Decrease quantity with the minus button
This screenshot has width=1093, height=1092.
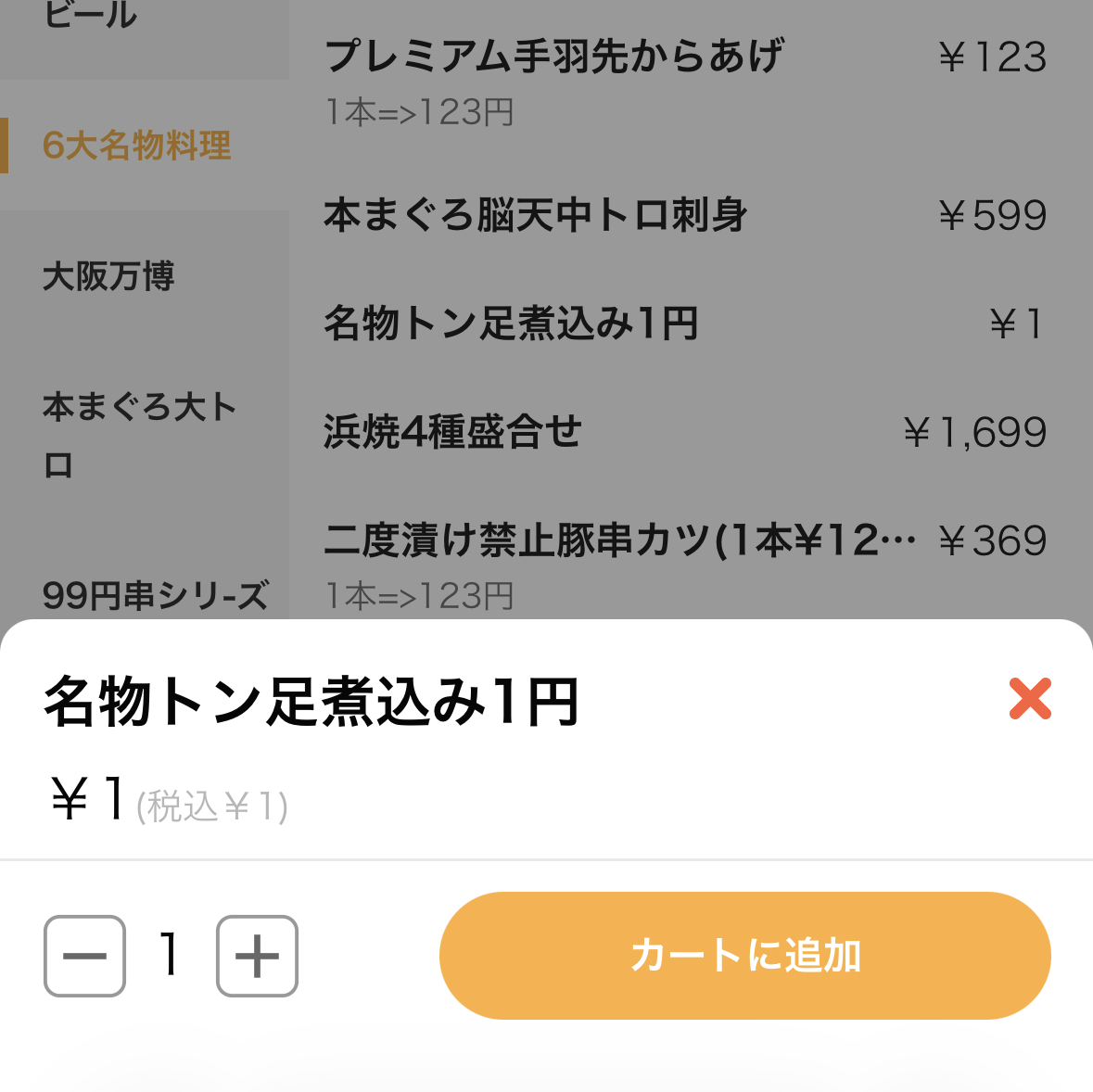point(84,956)
